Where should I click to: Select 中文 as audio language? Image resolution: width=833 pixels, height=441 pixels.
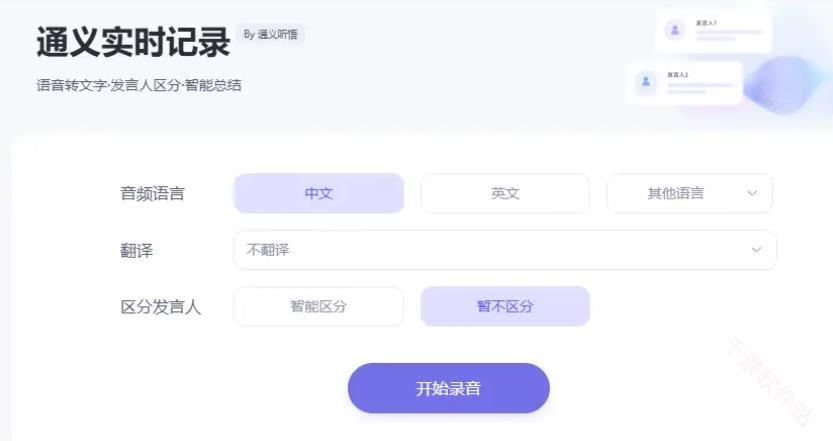click(x=318, y=193)
